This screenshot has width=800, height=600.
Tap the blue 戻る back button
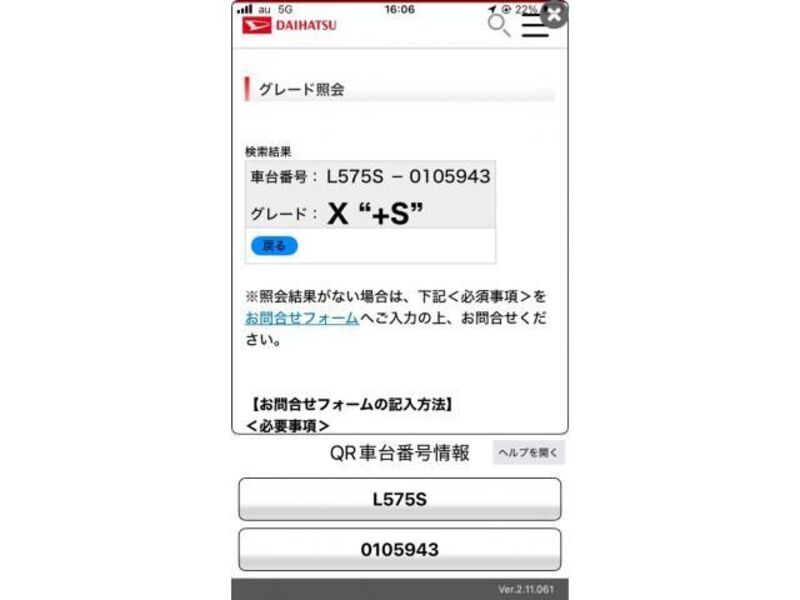pyautogui.click(x=274, y=245)
